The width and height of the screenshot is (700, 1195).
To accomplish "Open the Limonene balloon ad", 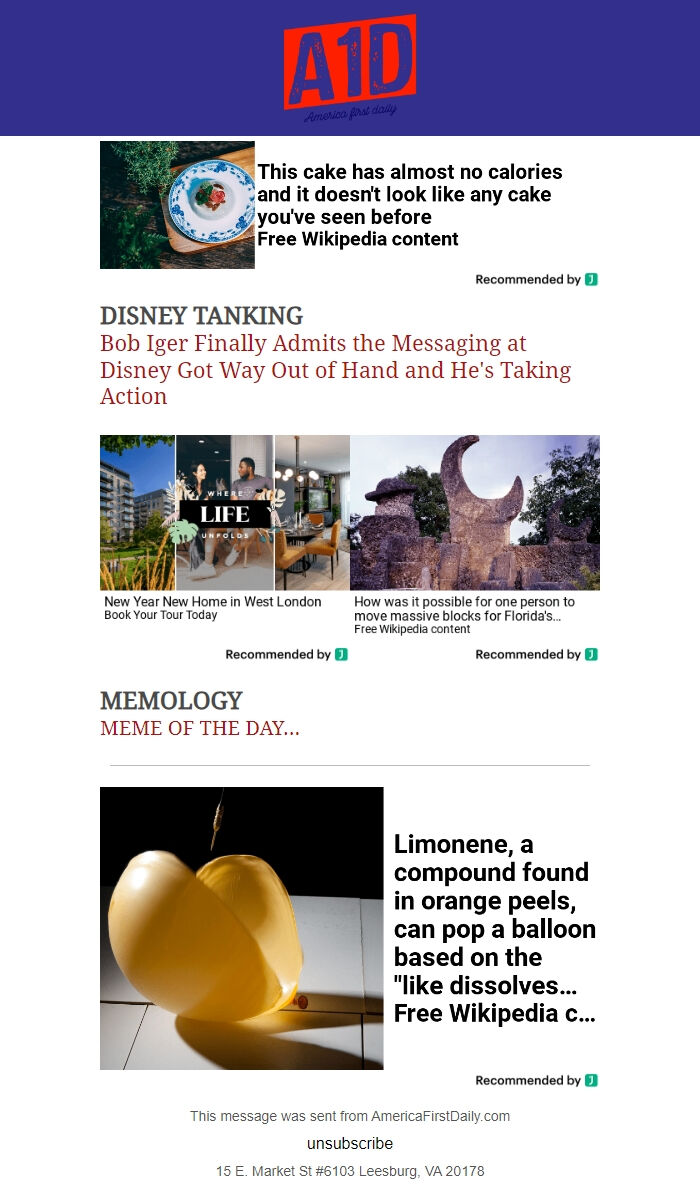I will [x=494, y=928].
